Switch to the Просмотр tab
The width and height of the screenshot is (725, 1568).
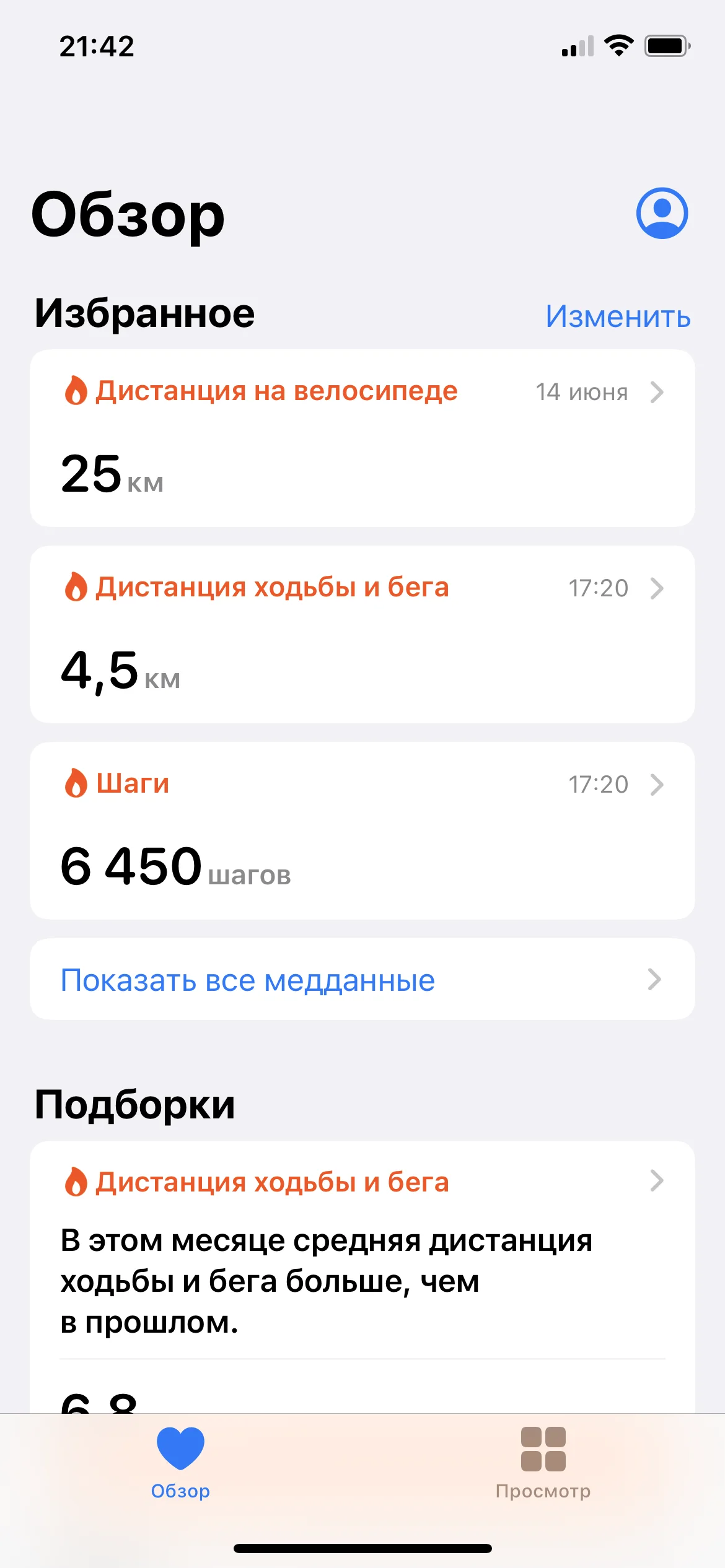click(543, 1463)
